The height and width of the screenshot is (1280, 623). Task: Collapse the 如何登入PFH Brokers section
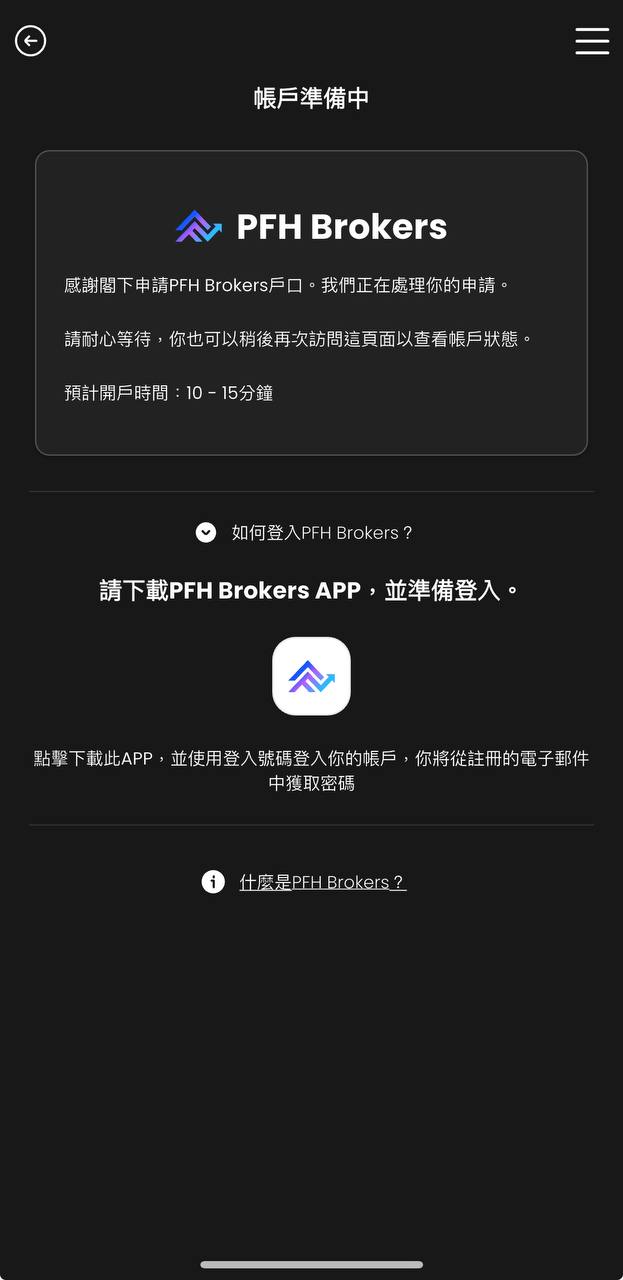click(206, 533)
